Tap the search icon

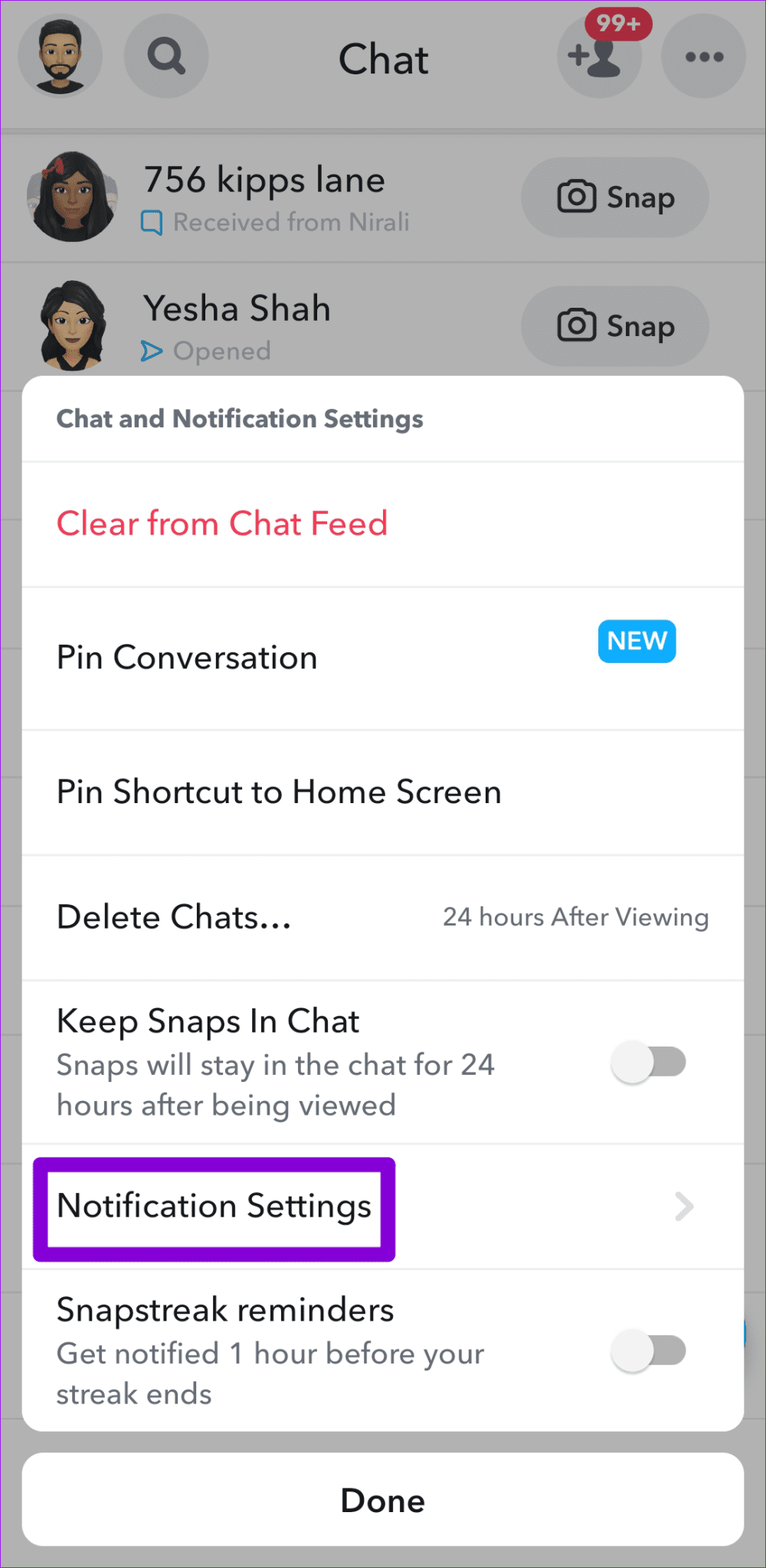[x=165, y=57]
